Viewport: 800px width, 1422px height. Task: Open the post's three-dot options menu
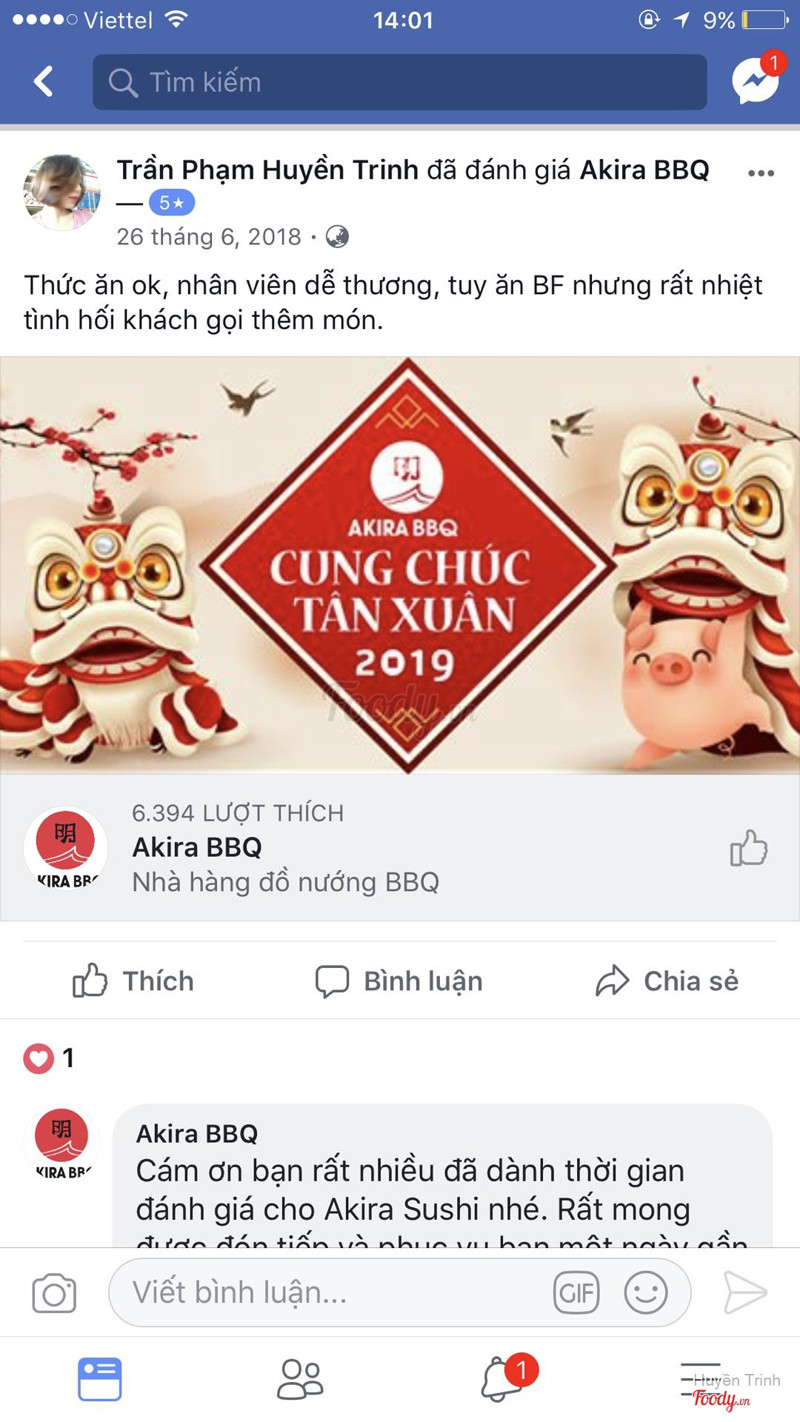pyautogui.click(x=760, y=174)
